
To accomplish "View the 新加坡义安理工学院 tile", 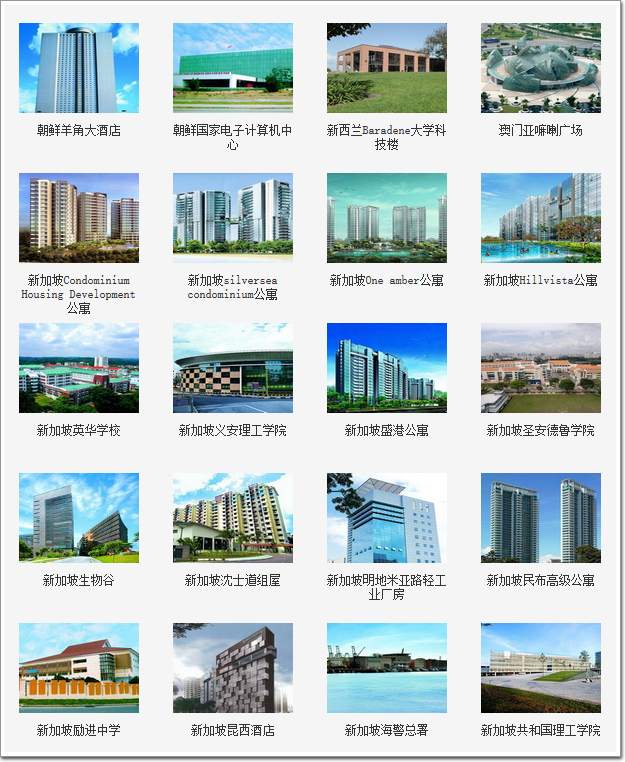I will pyautogui.click(x=233, y=368).
